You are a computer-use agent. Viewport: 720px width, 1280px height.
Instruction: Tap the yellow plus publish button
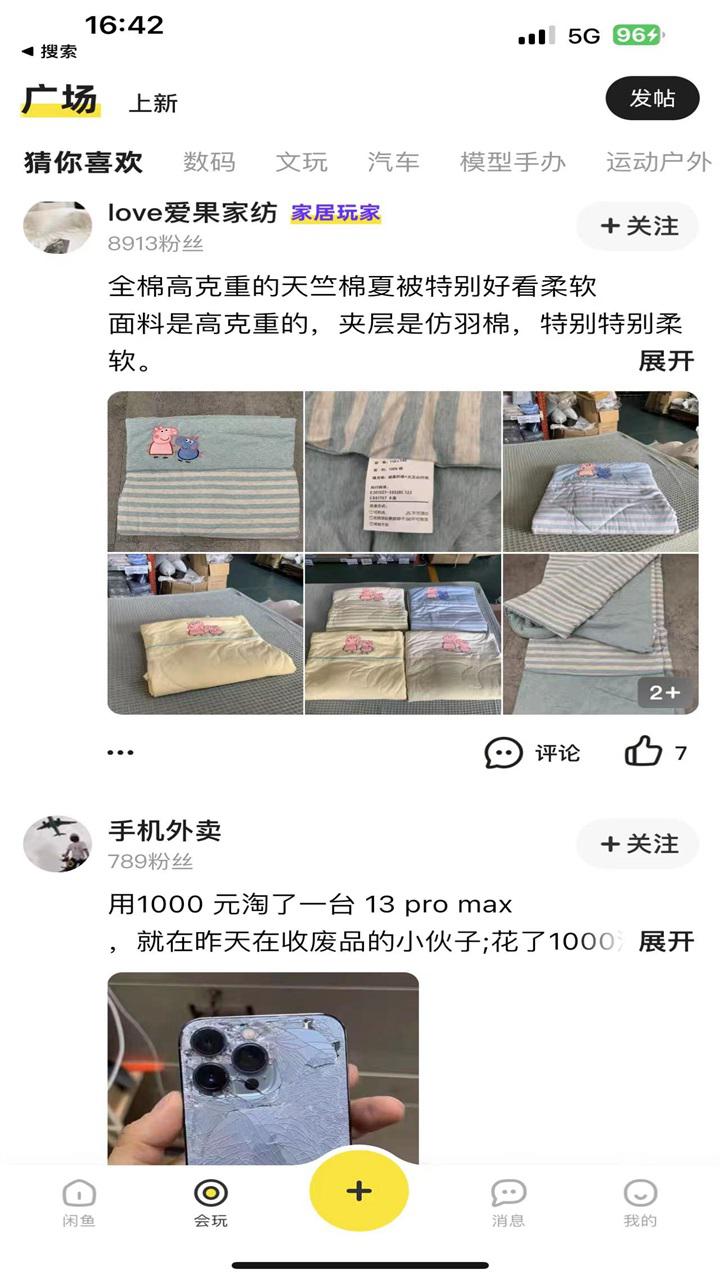point(359,1190)
